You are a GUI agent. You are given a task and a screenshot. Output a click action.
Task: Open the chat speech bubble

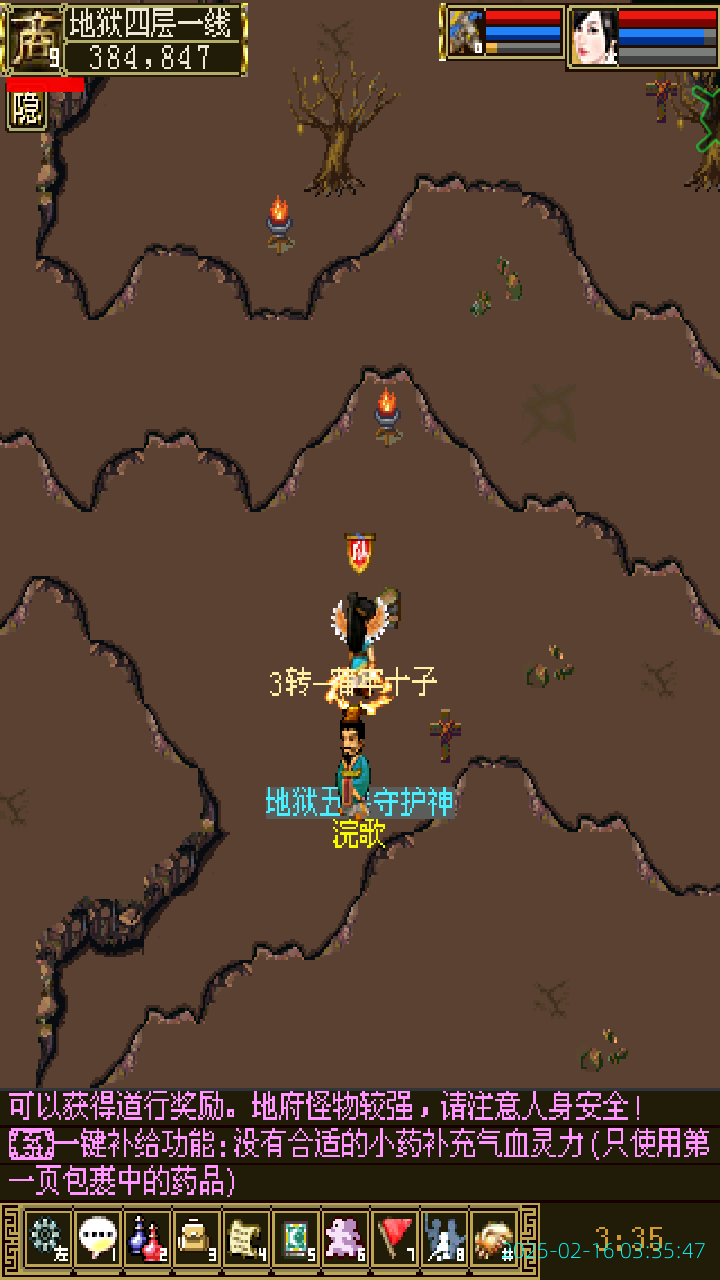97,1238
